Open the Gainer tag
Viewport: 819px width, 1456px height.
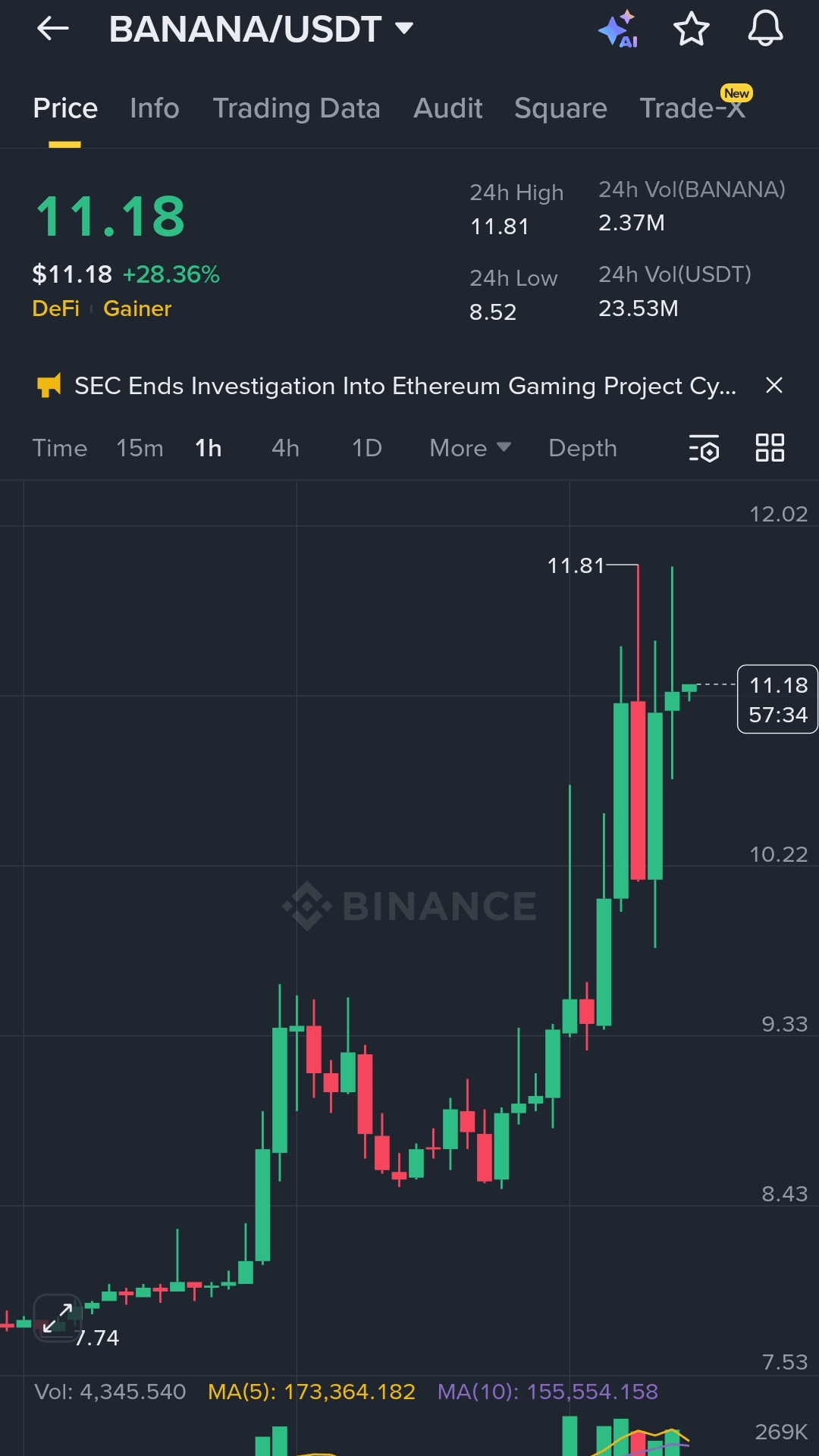137,308
